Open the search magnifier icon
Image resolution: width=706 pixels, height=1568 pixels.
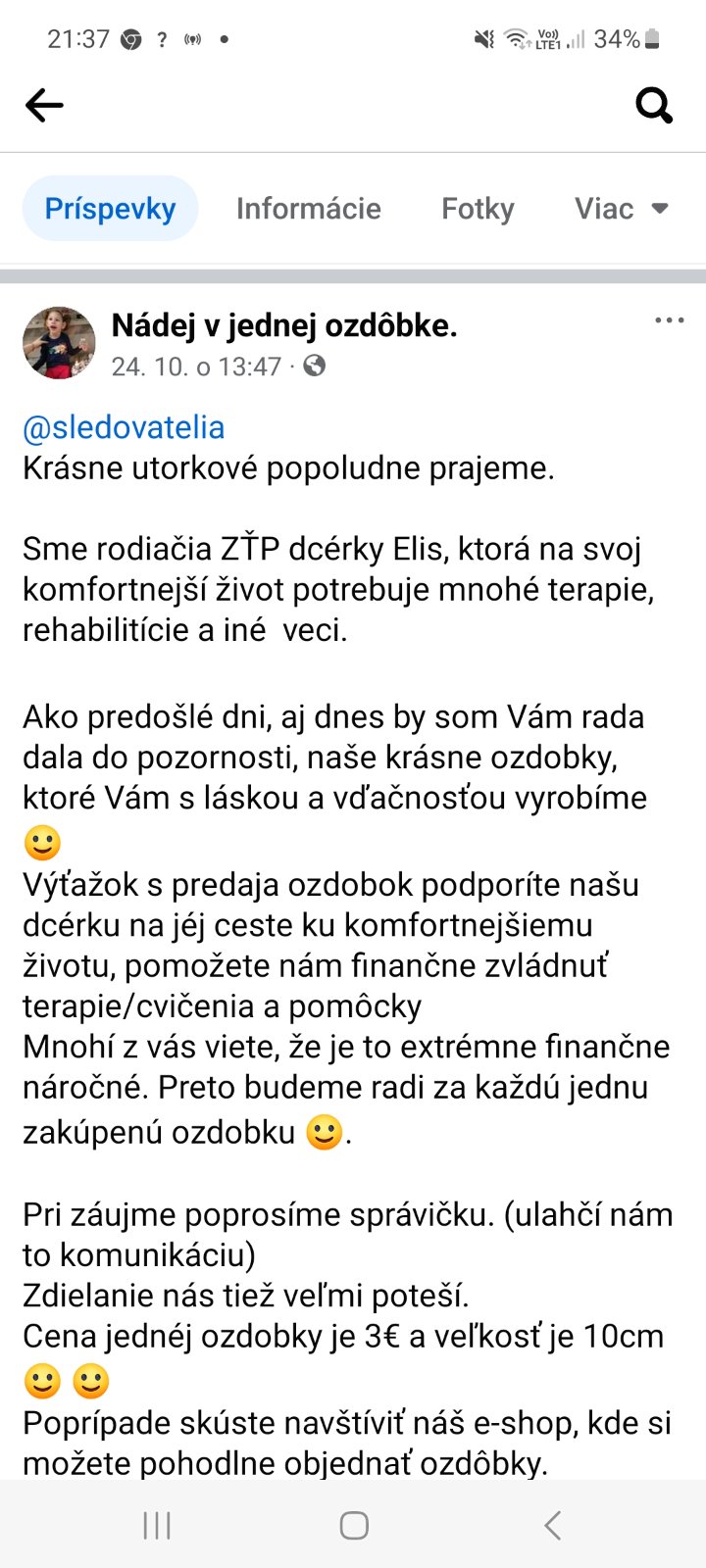click(x=653, y=105)
